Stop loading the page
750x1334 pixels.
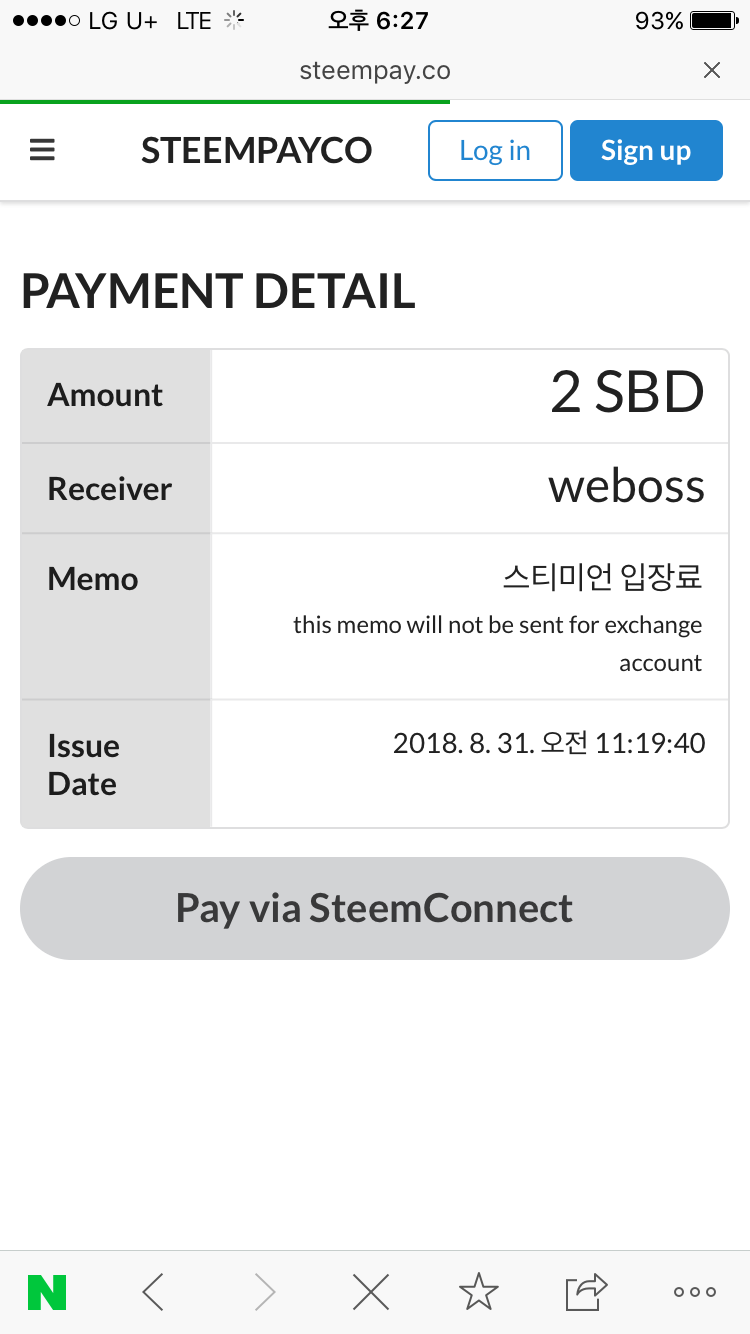click(x=371, y=1292)
